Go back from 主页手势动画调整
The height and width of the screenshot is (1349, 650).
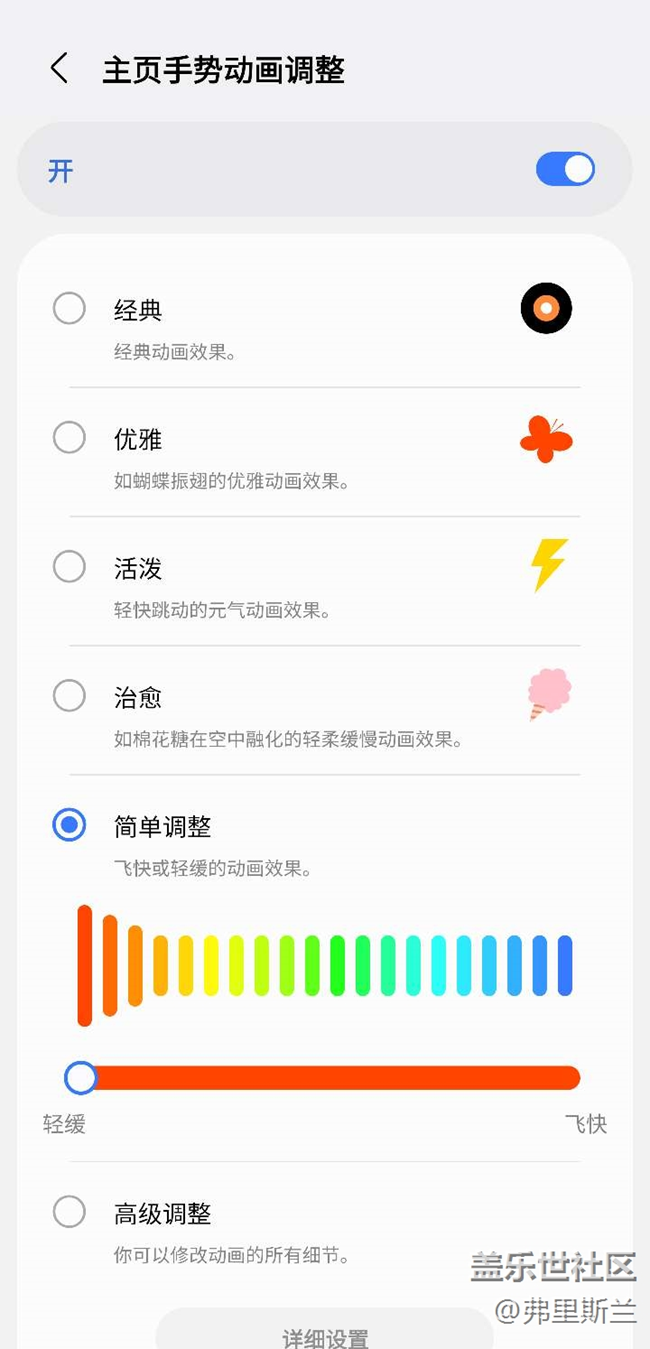click(59, 69)
